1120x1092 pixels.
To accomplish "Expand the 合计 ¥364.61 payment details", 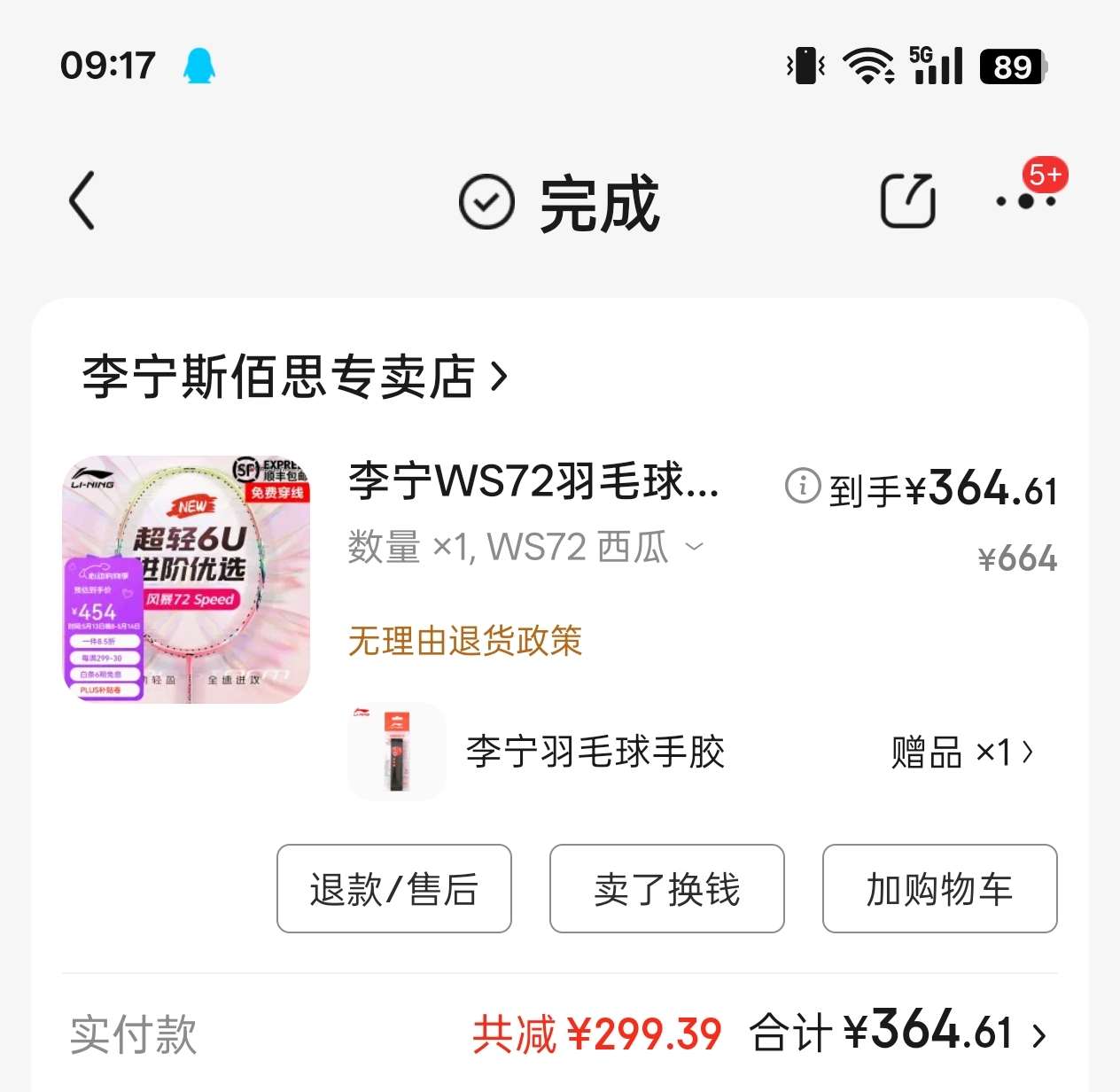I will tap(1038, 1034).
